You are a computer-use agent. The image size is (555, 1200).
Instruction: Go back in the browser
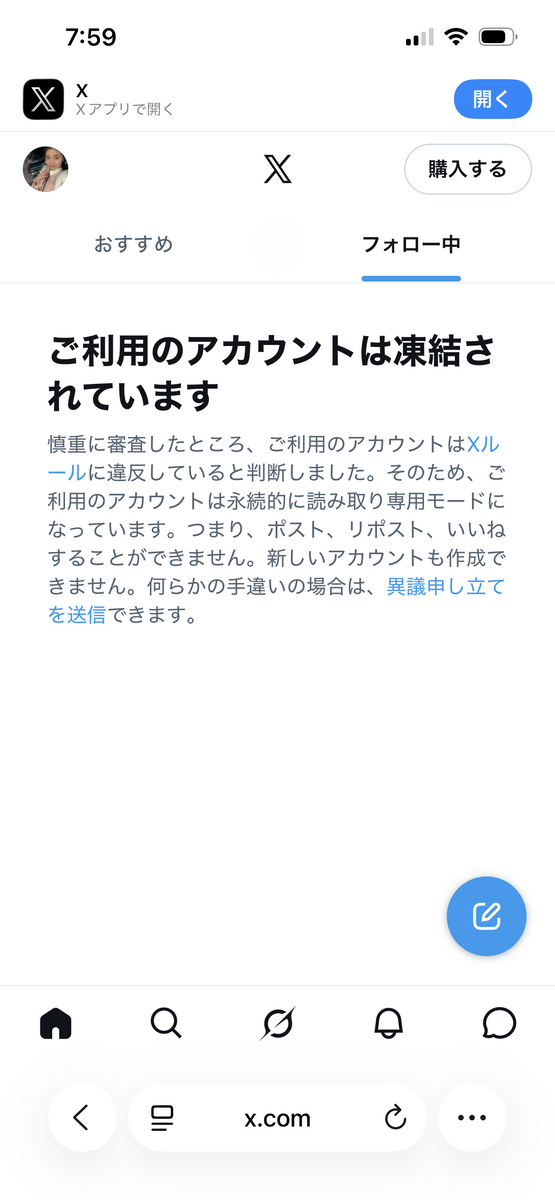pyautogui.click(x=82, y=1118)
